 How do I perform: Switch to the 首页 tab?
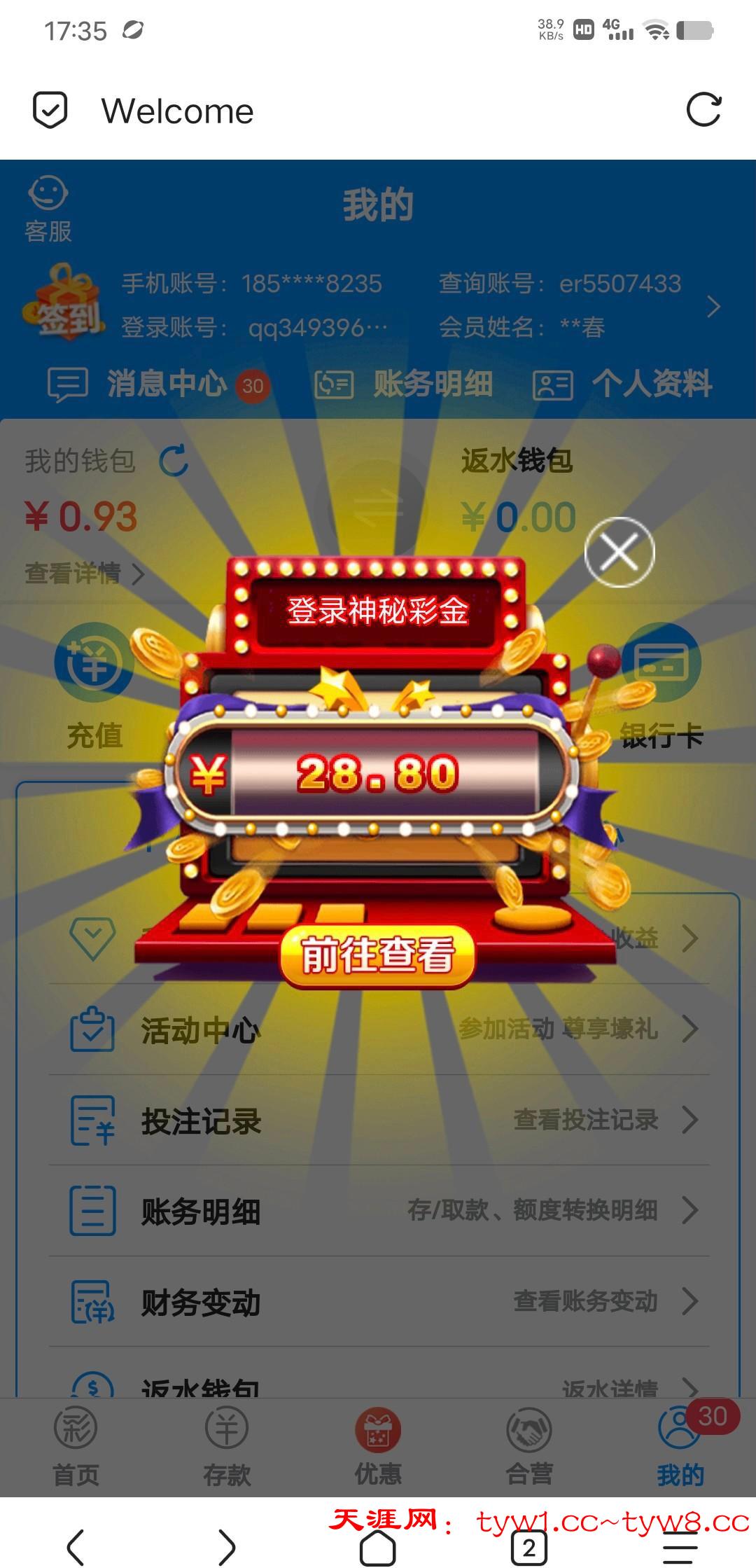click(x=76, y=1448)
